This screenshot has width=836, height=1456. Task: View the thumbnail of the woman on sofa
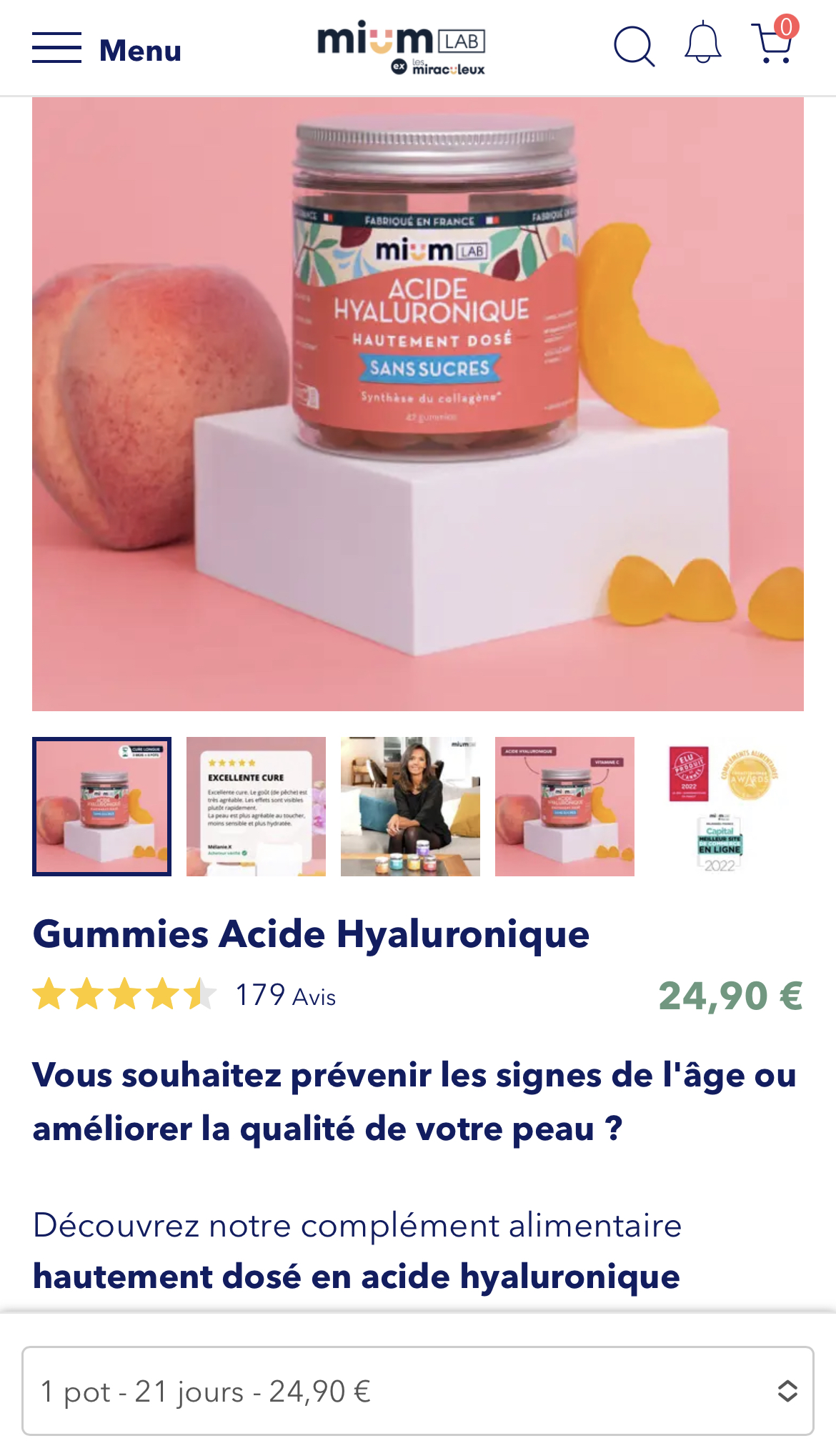tap(410, 806)
